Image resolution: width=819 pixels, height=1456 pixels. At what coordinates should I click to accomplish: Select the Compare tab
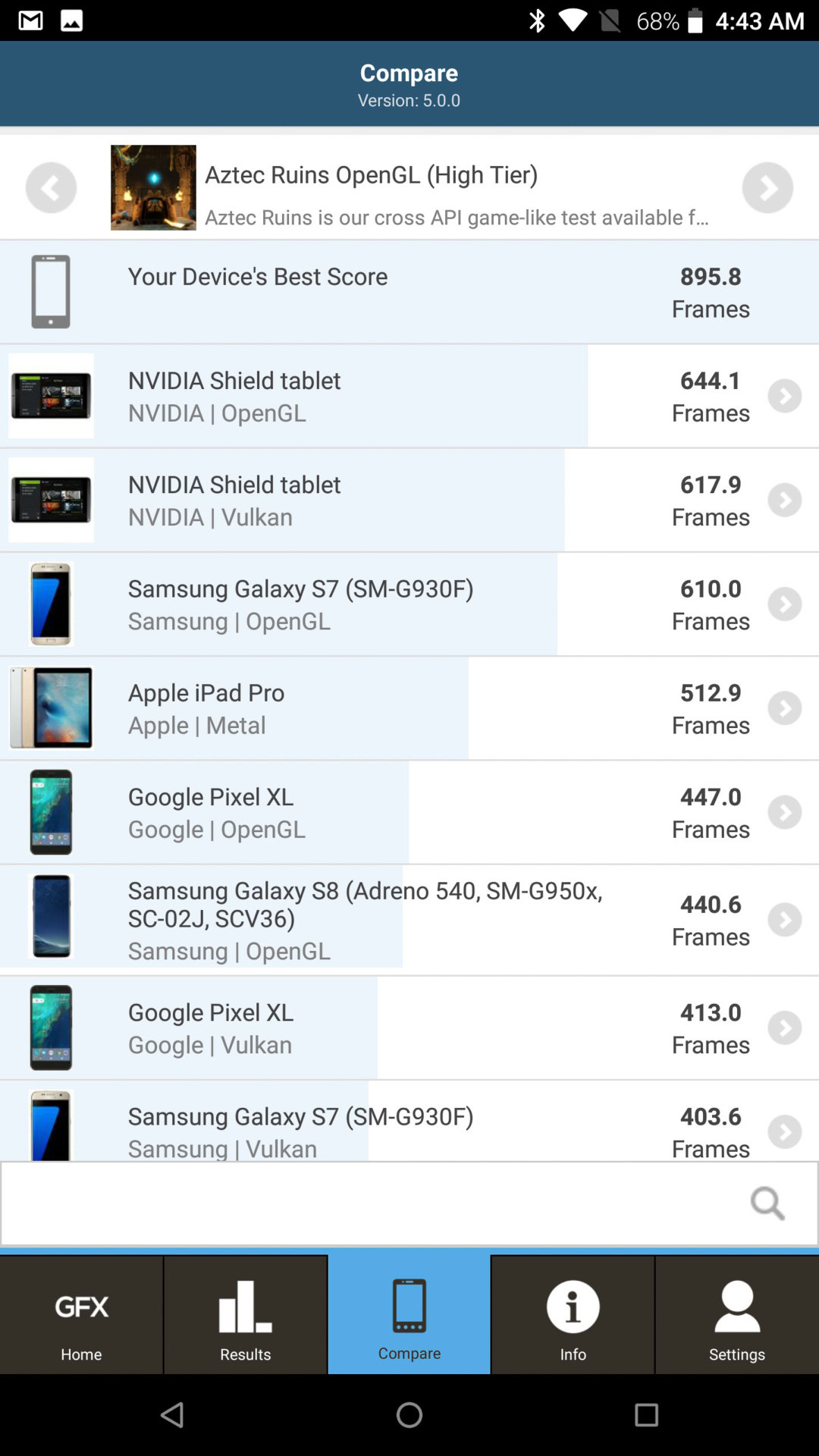coord(409,1316)
